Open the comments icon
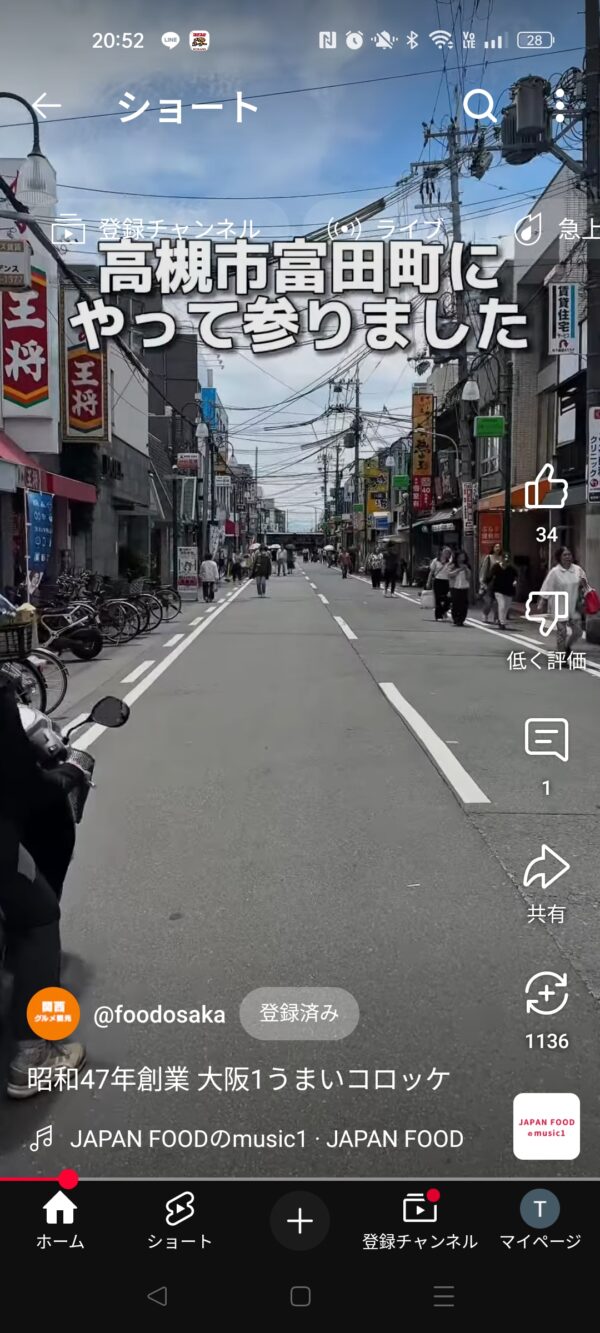Image resolution: width=600 pixels, height=1333 pixels. pos(546,741)
